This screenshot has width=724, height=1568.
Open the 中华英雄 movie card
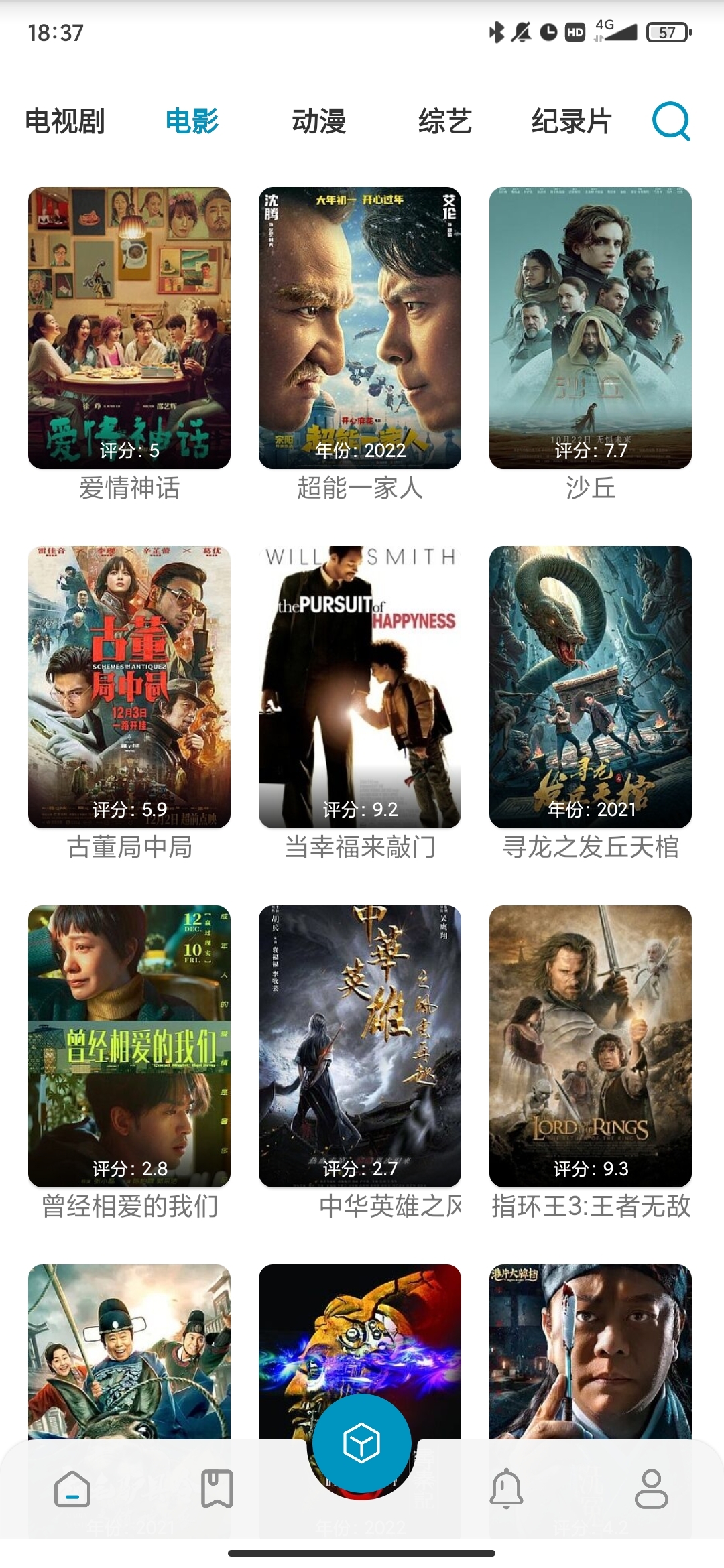360,1046
